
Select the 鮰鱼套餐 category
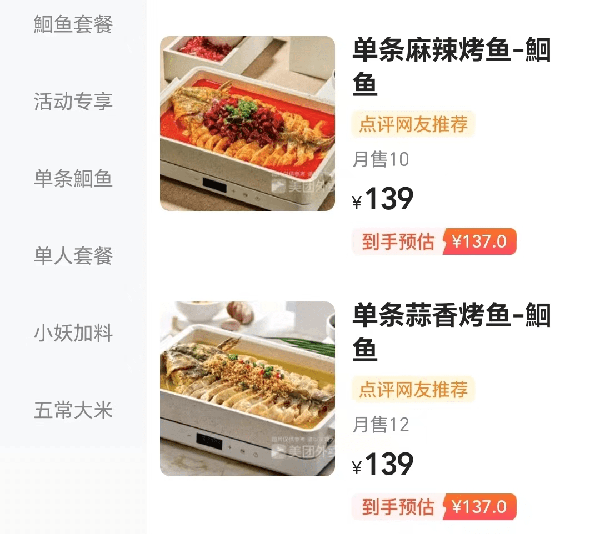point(73,25)
